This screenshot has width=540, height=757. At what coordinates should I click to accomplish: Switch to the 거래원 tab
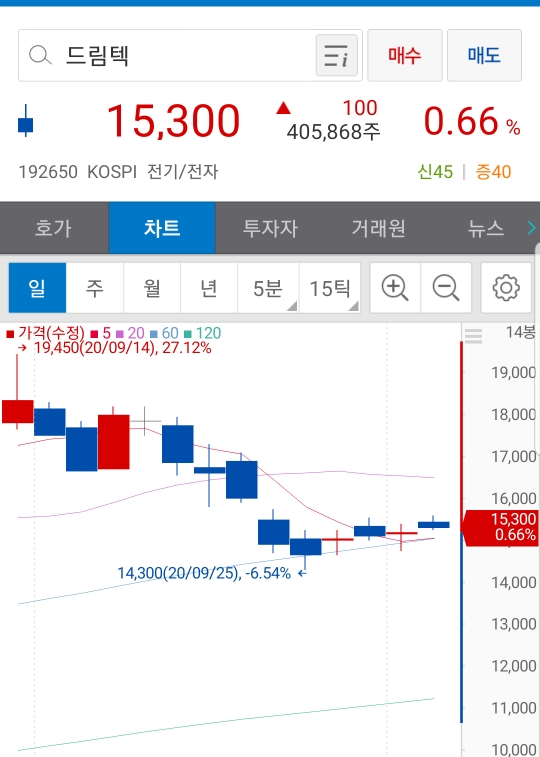[x=378, y=228]
